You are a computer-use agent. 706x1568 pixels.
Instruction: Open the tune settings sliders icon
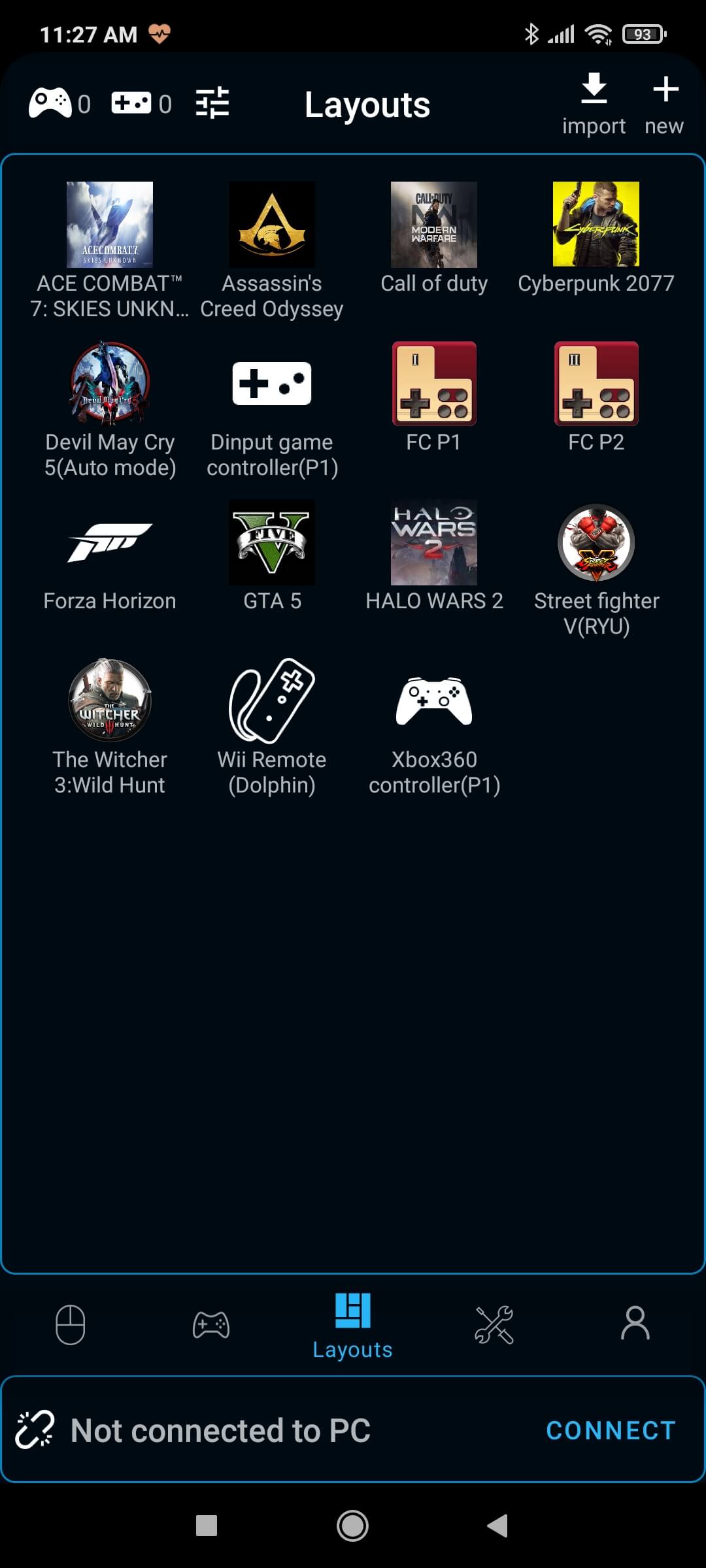[x=212, y=103]
